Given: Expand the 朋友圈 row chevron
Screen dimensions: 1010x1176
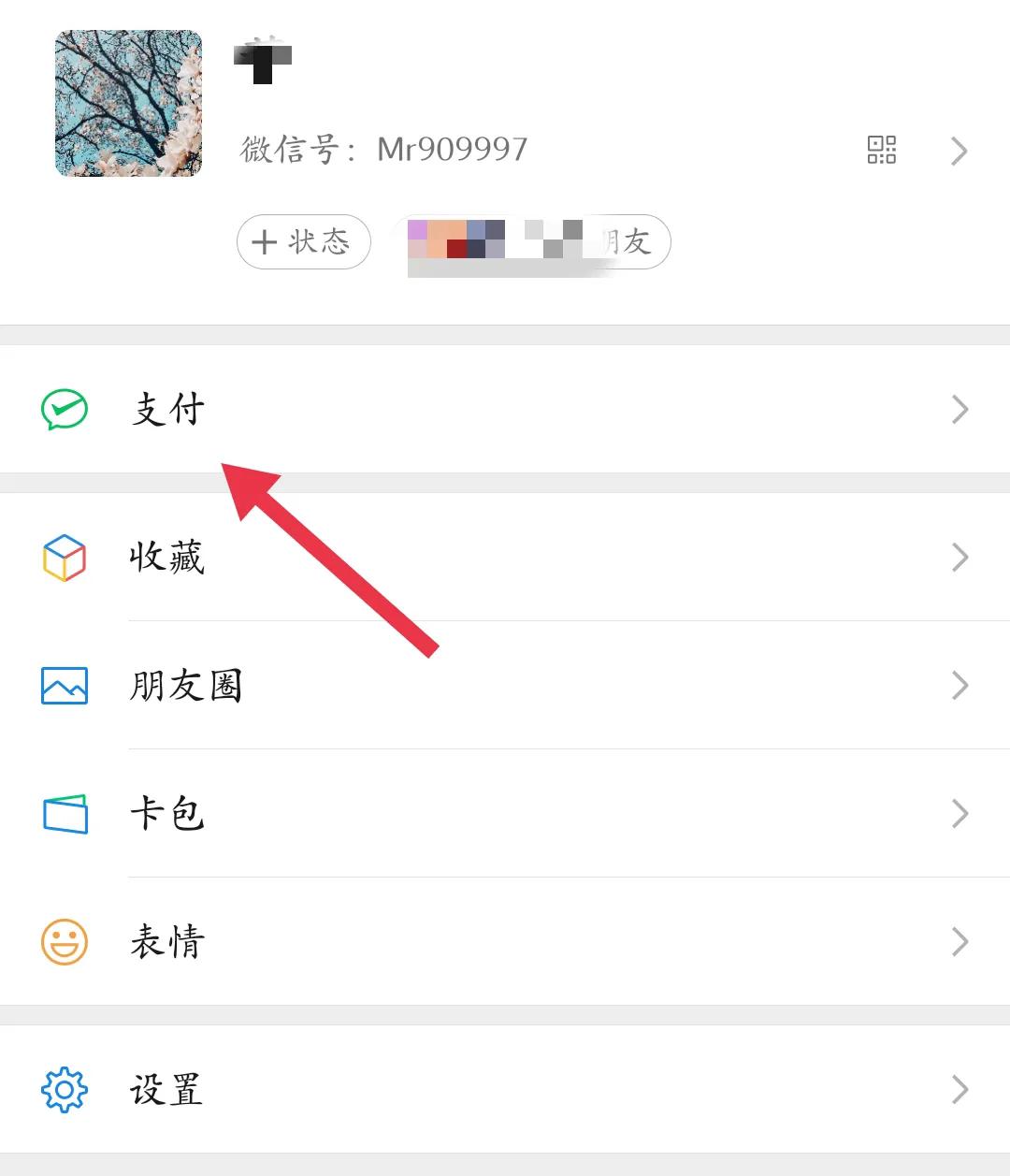Looking at the screenshot, I should coord(958,686).
